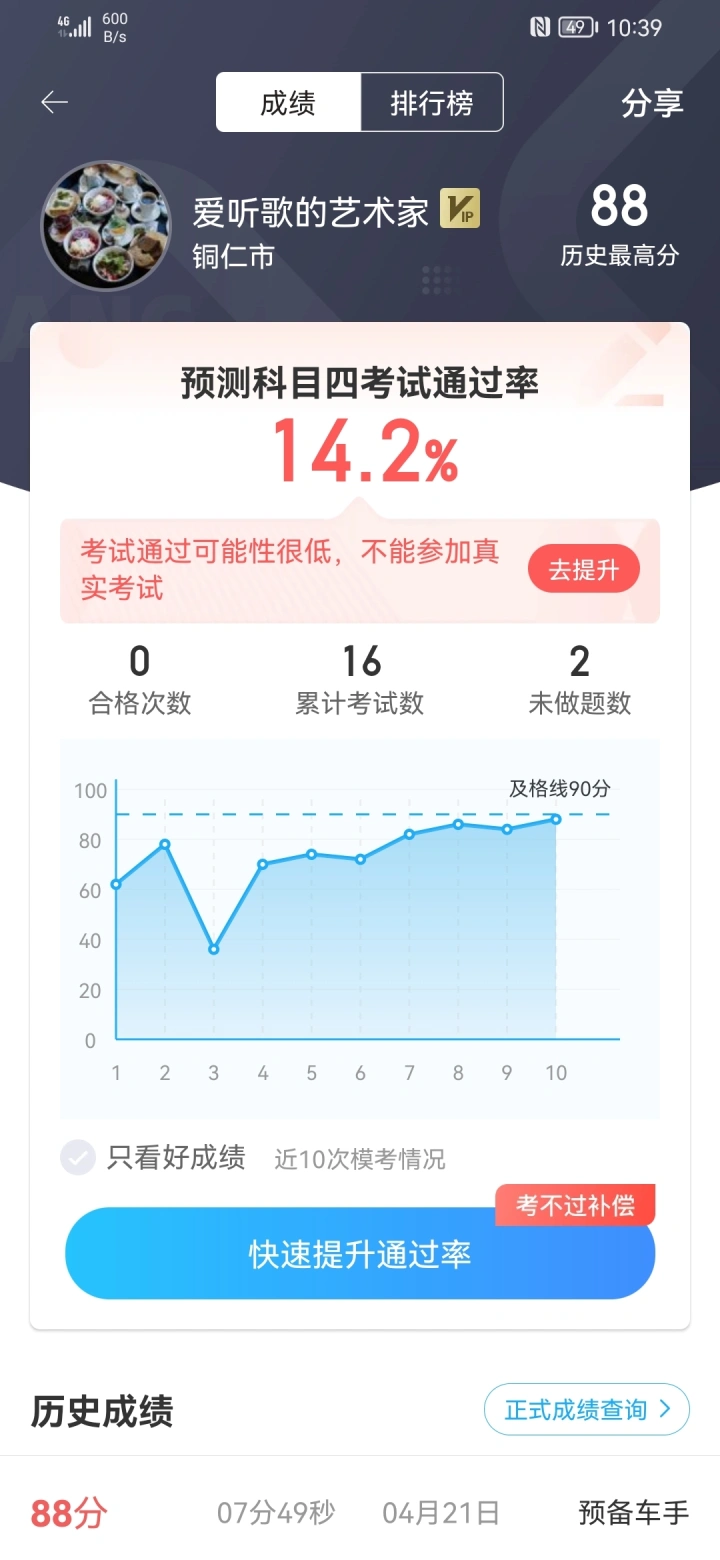Open the 88分 history record from 04月21日
The height and width of the screenshot is (1560, 720).
(x=360, y=1512)
